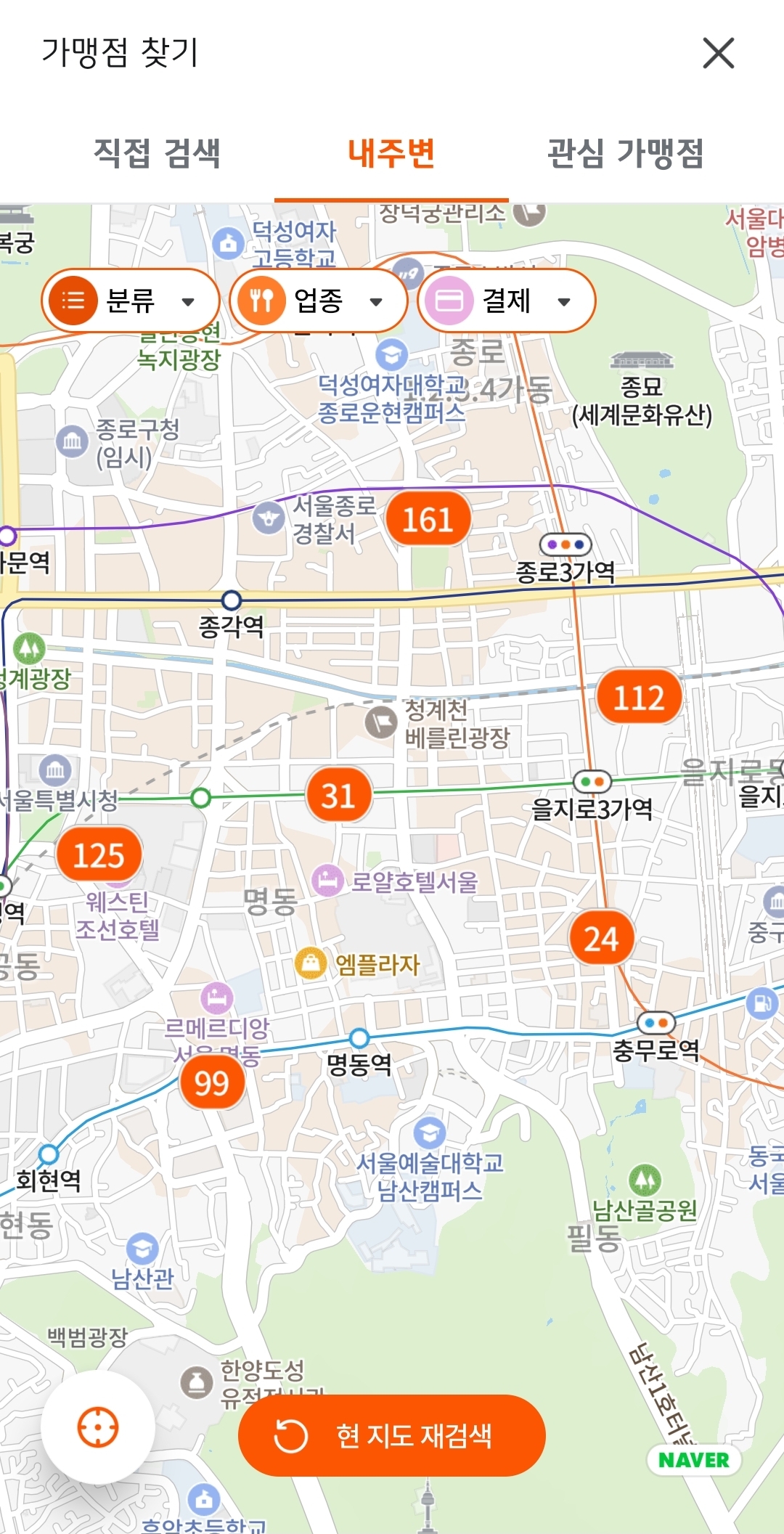
Task: Open the 업종 business type dropdown
Action: [x=377, y=301]
